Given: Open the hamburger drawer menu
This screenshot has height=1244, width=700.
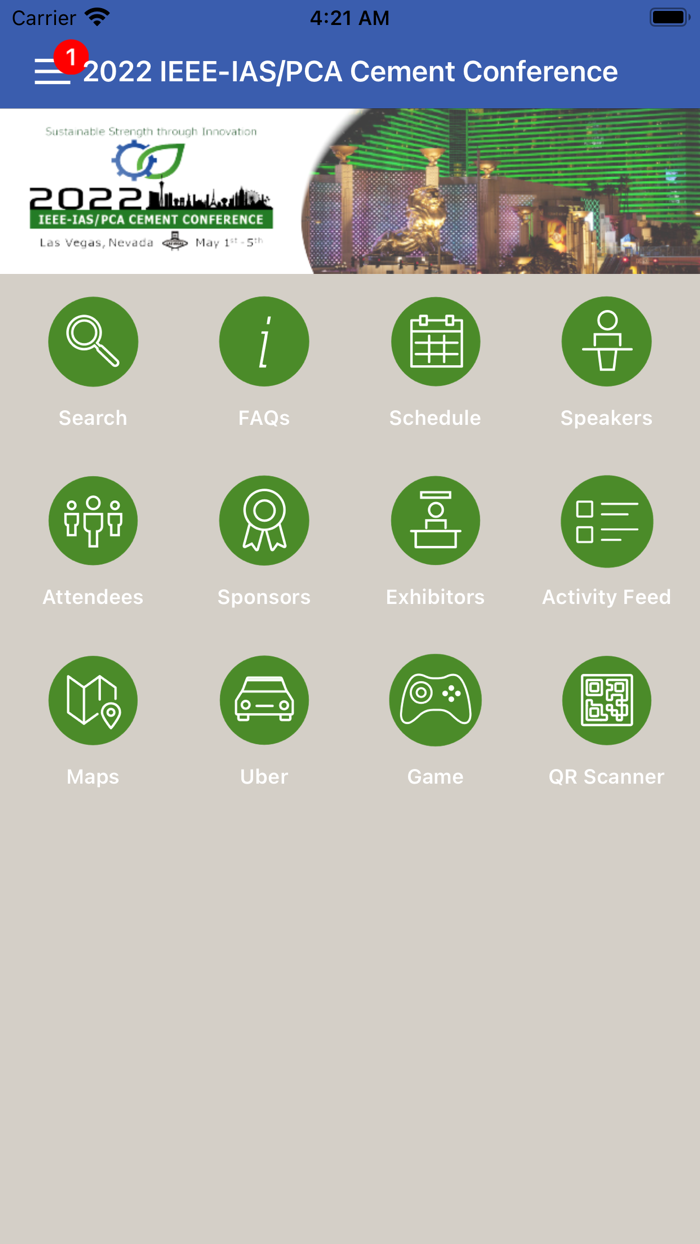Looking at the screenshot, I should (x=52, y=71).
